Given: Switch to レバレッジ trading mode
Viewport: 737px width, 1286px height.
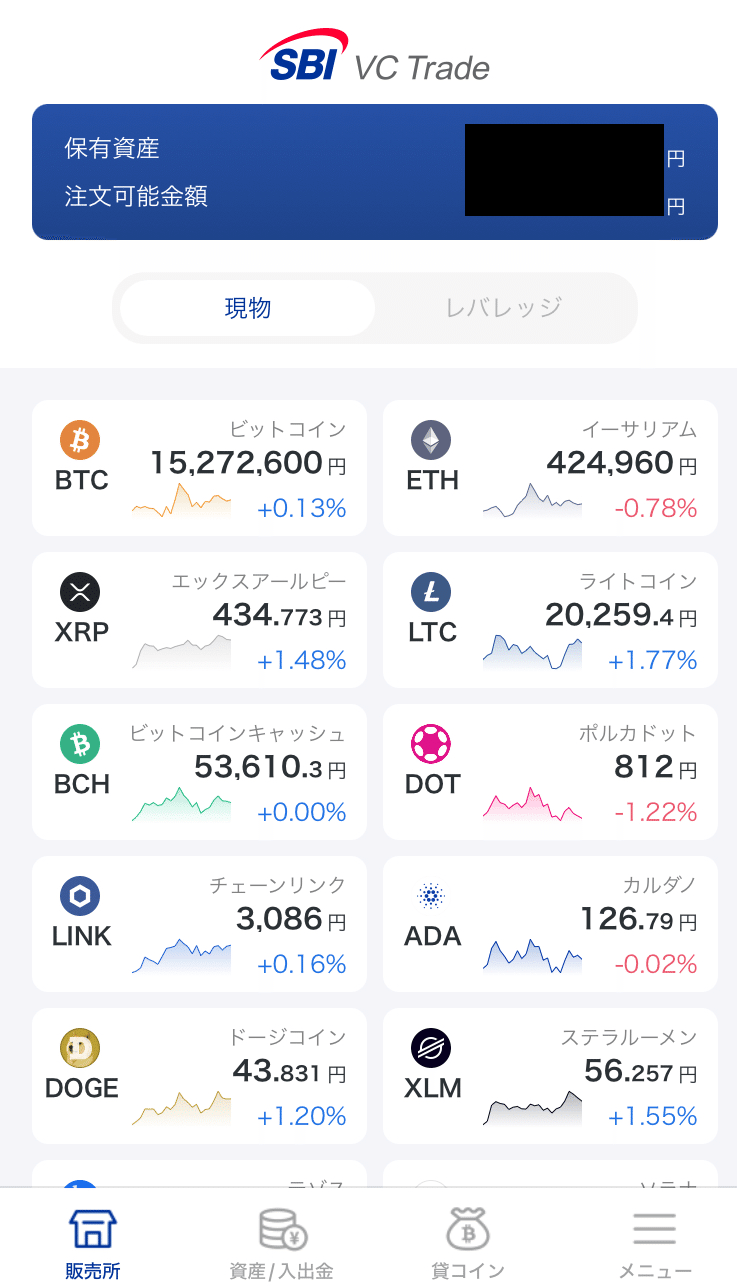Looking at the screenshot, I should pos(503,308).
